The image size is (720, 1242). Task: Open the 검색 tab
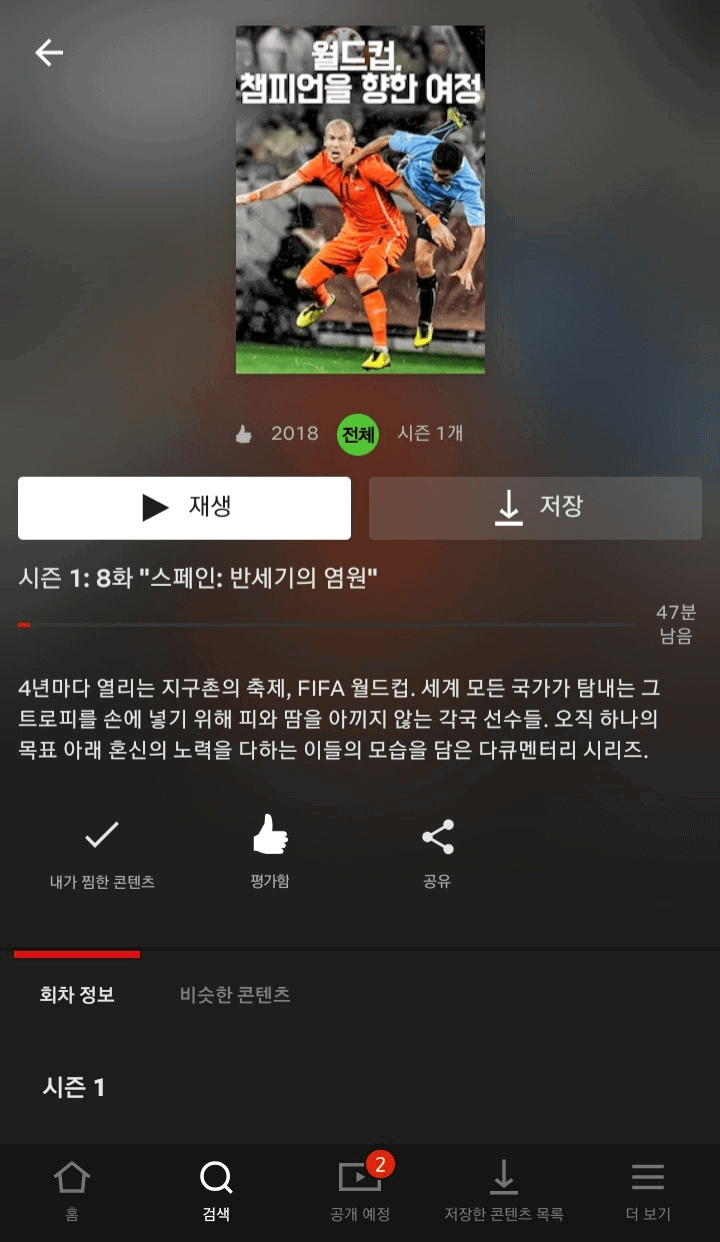[216, 1190]
